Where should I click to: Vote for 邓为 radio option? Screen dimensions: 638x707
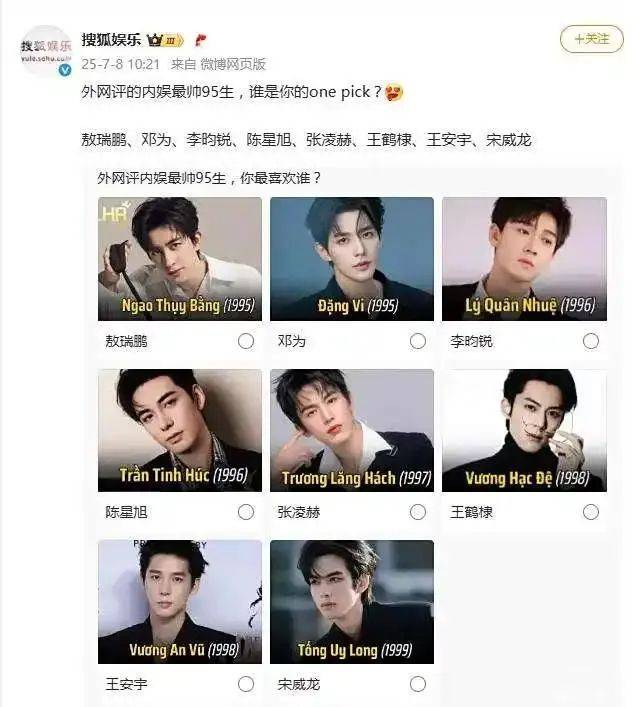point(418,341)
